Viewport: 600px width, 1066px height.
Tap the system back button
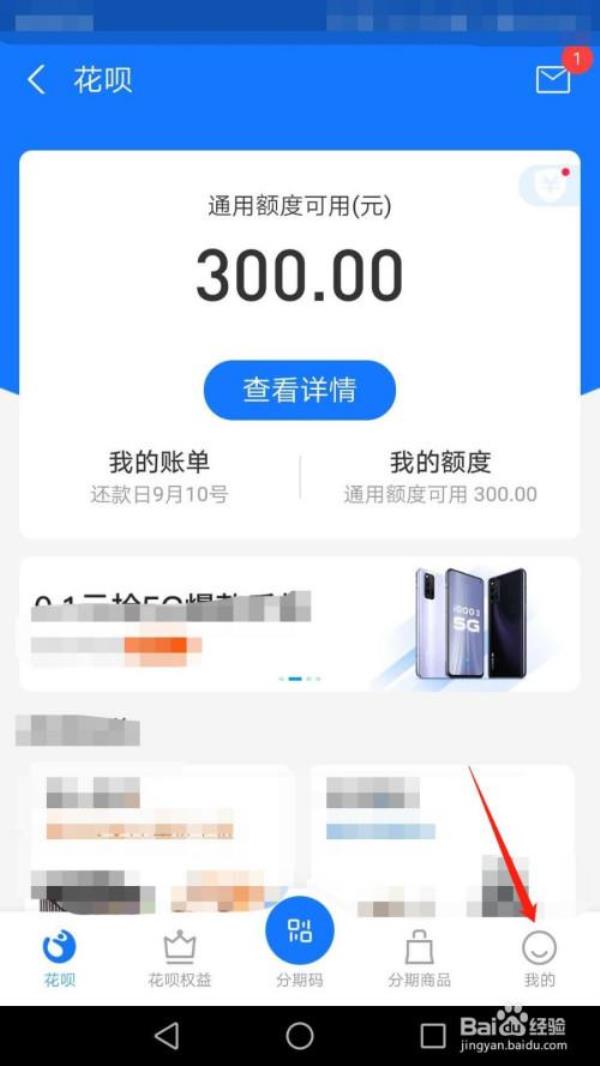[x=167, y=1036]
